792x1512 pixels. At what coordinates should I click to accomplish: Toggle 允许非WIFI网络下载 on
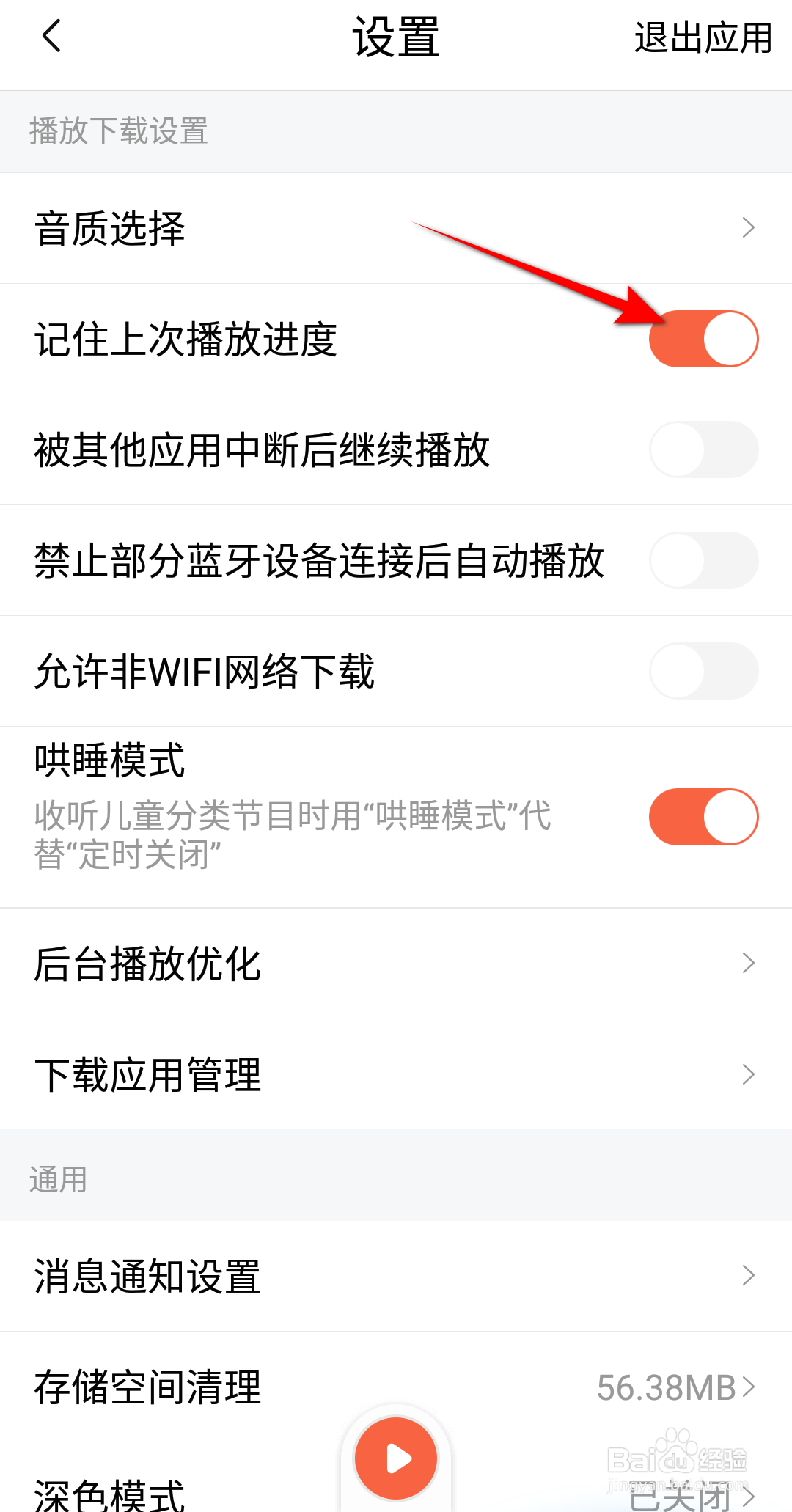click(703, 671)
